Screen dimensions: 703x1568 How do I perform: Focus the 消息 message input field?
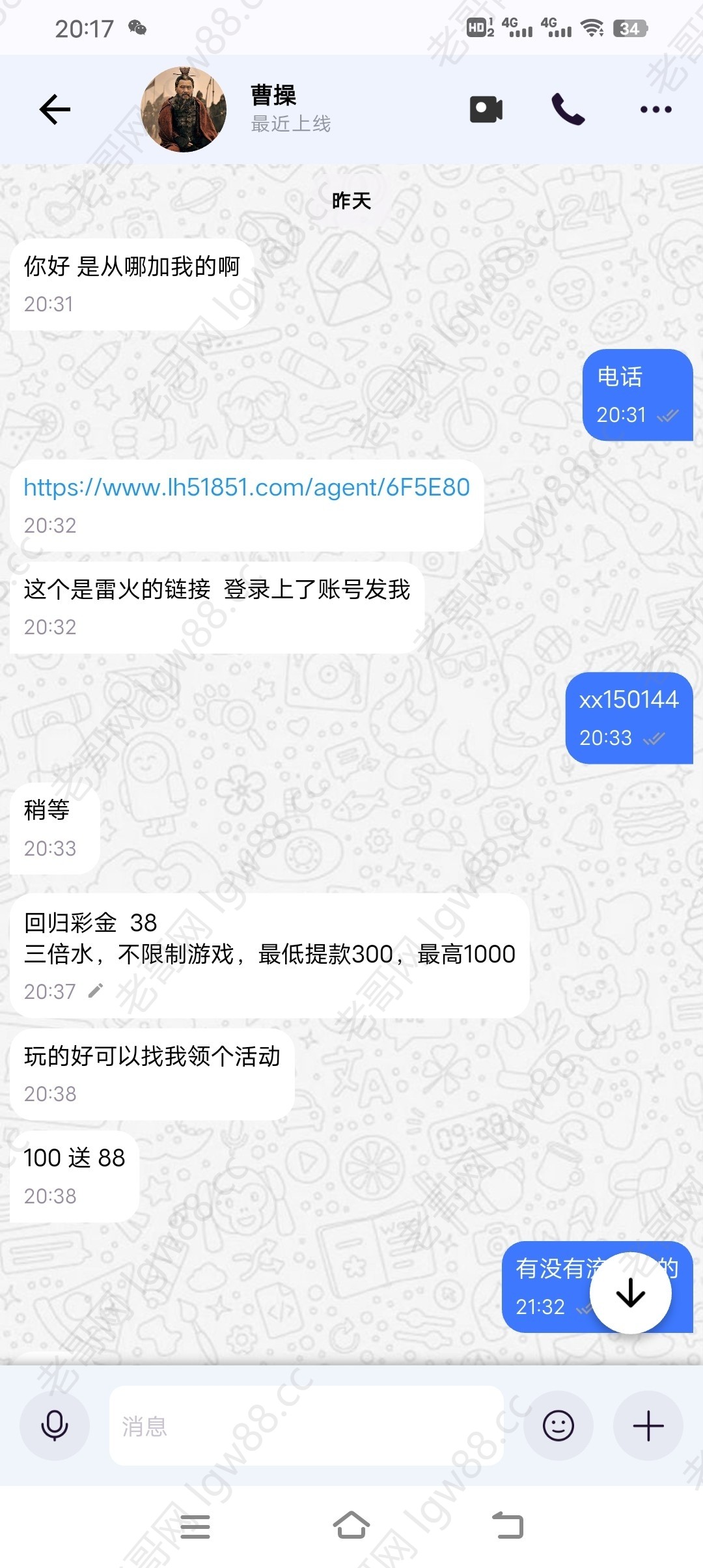306,1426
